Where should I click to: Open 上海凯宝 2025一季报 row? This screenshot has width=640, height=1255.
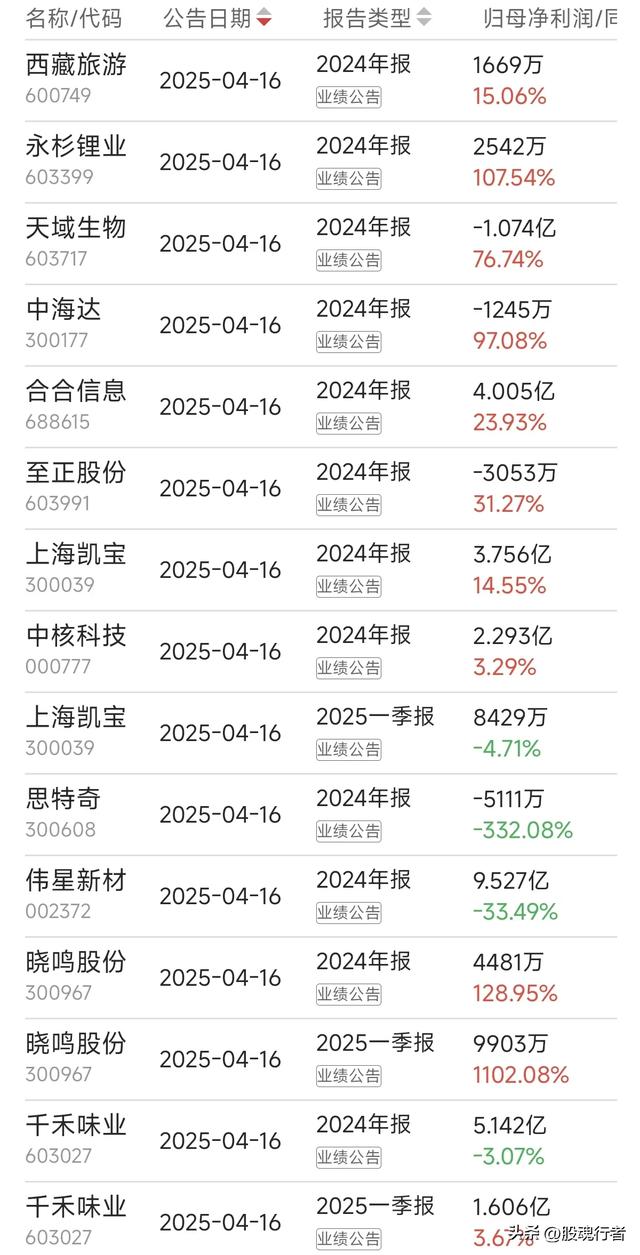(x=320, y=732)
